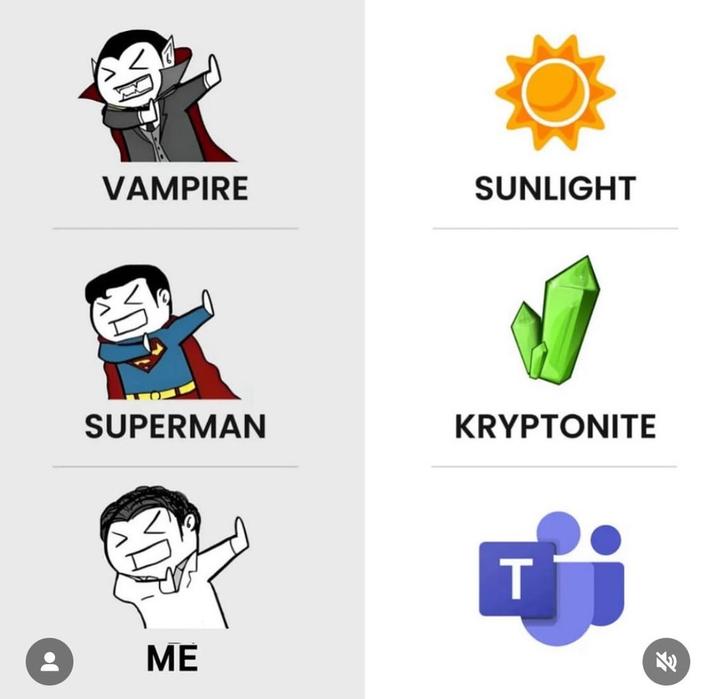Unmute the video sound
The width and height of the screenshot is (716, 699).
tap(665, 661)
